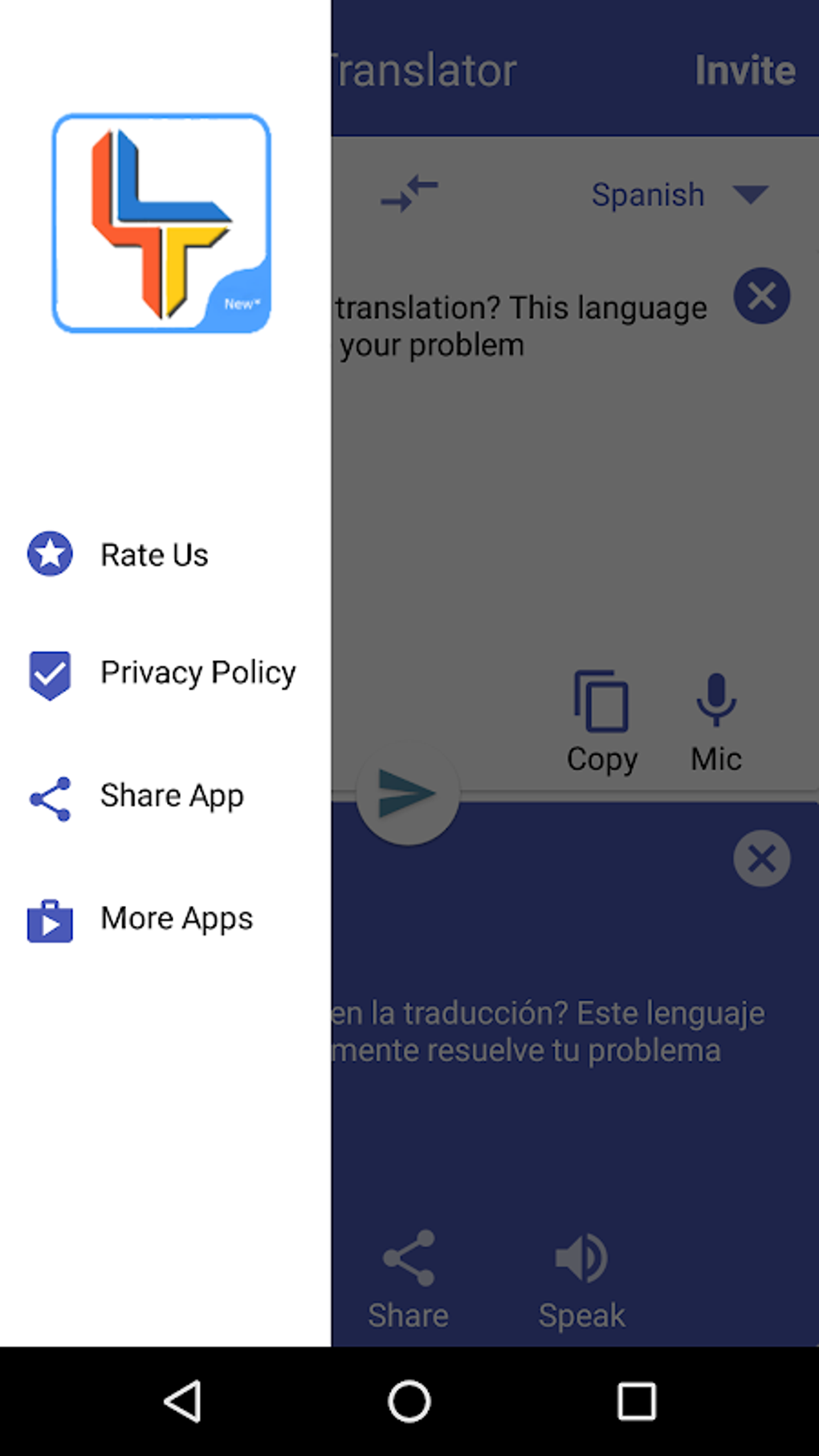The height and width of the screenshot is (1456, 819).
Task: Tap the Speak icon to hear translation
Action: coord(581,1259)
